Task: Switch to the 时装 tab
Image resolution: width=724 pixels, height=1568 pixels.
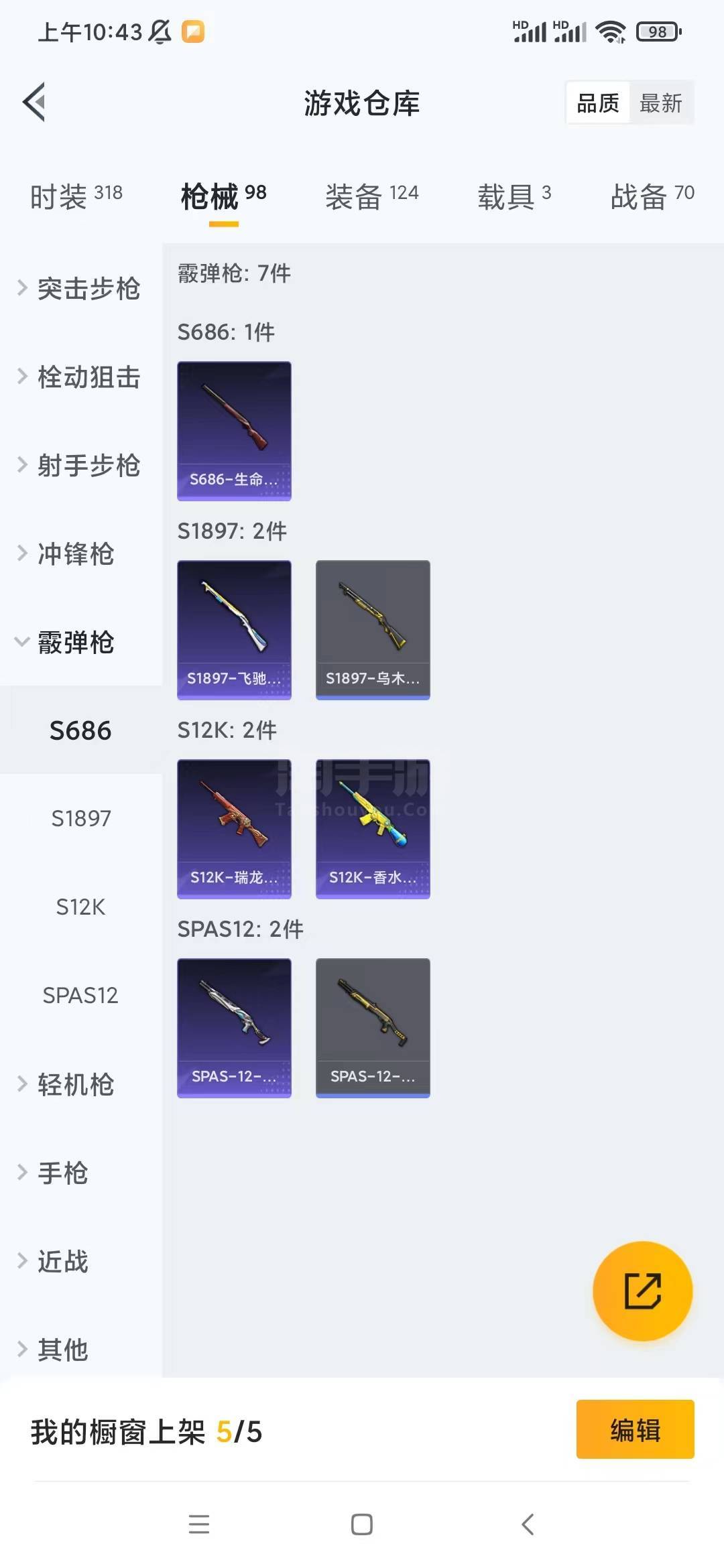Action: (76, 196)
